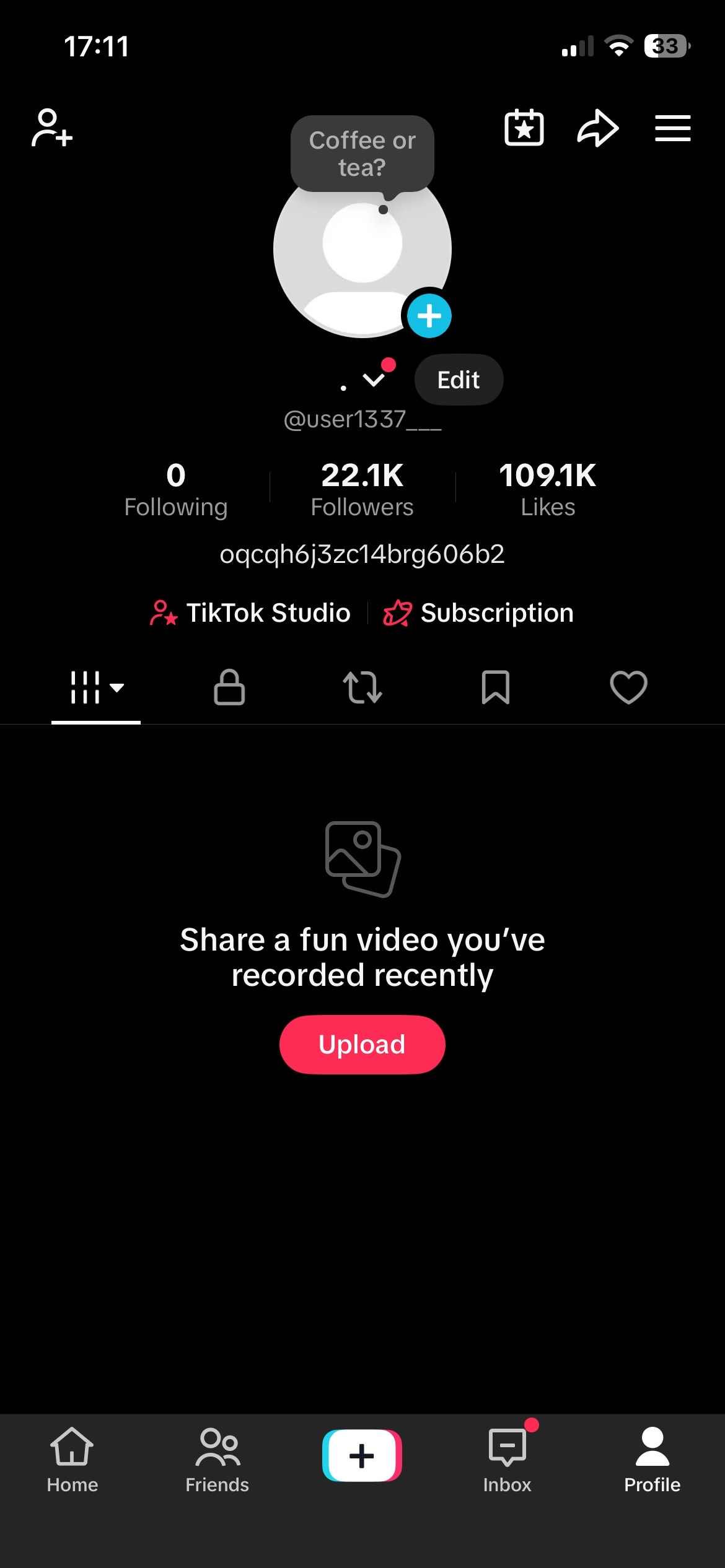Tap the Edit profile button
The image size is (725, 1568).
click(x=458, y=380)
